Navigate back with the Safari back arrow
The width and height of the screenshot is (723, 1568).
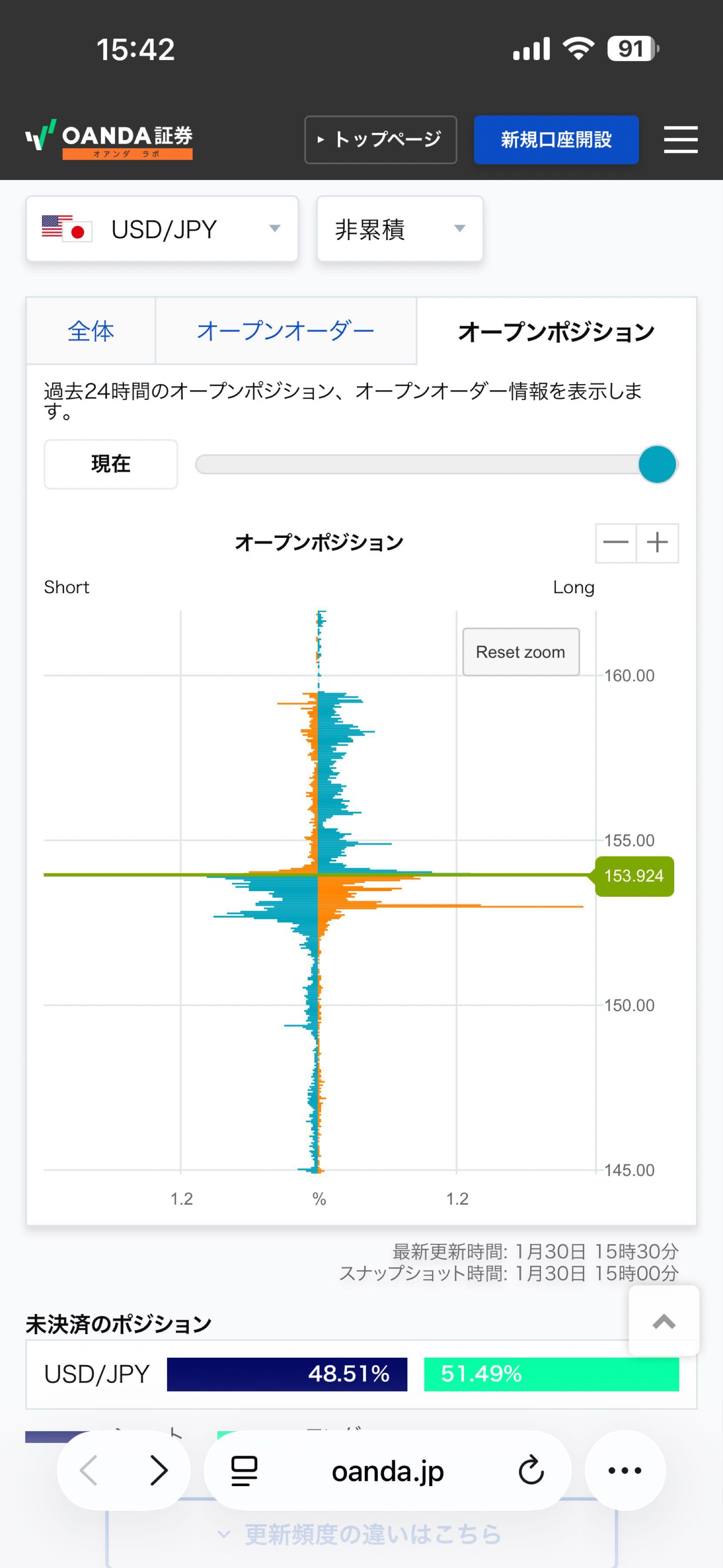coord(89,1470)
